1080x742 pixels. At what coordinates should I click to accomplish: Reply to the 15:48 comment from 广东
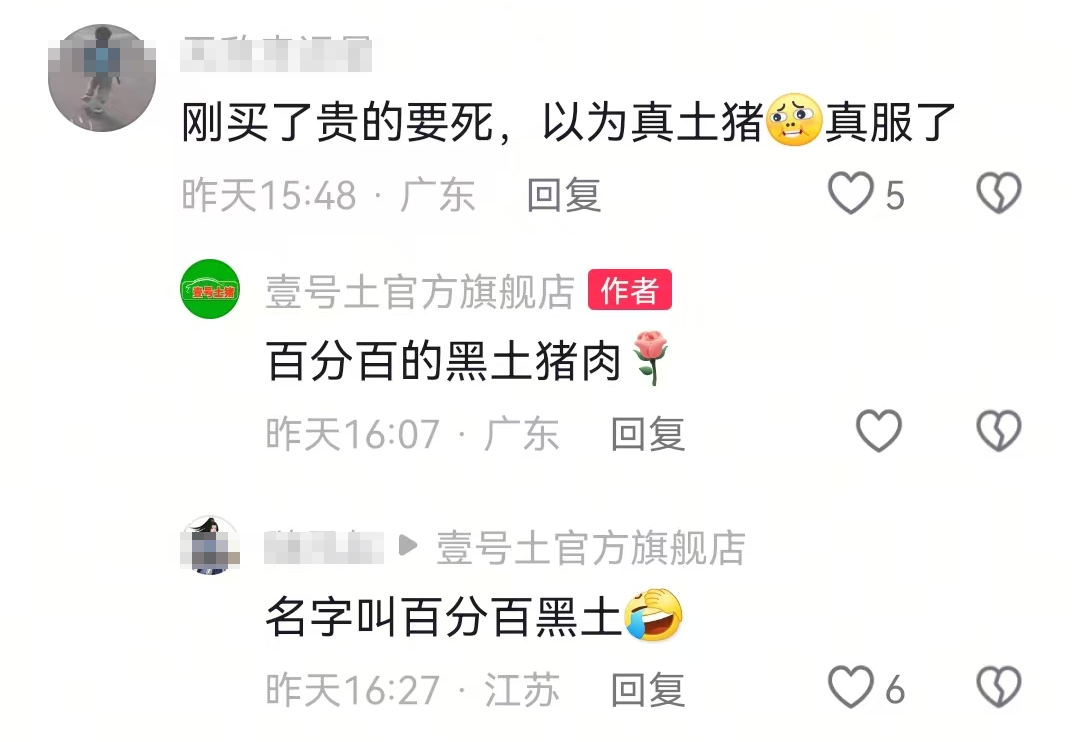pos(564,195)
